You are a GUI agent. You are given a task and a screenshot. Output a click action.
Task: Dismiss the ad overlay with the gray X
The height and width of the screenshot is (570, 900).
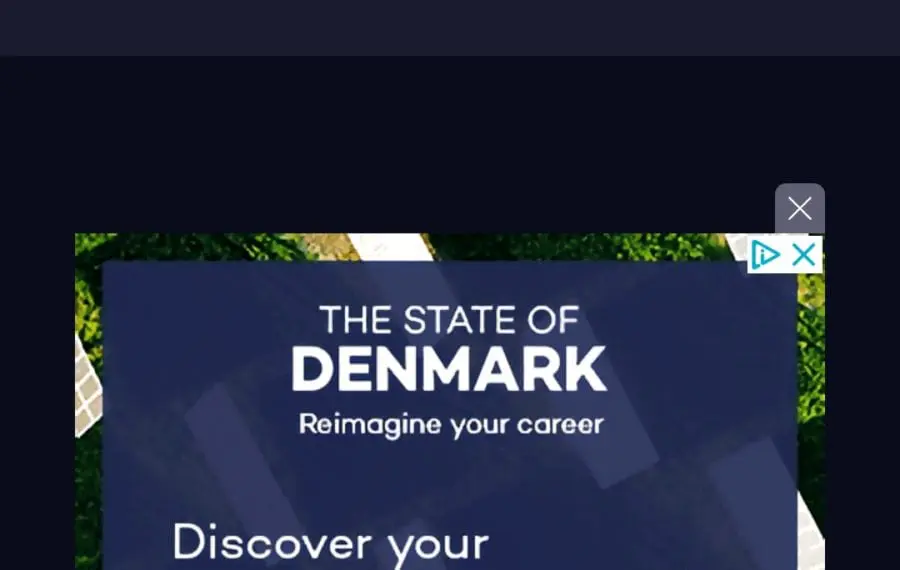click(800, 208)
